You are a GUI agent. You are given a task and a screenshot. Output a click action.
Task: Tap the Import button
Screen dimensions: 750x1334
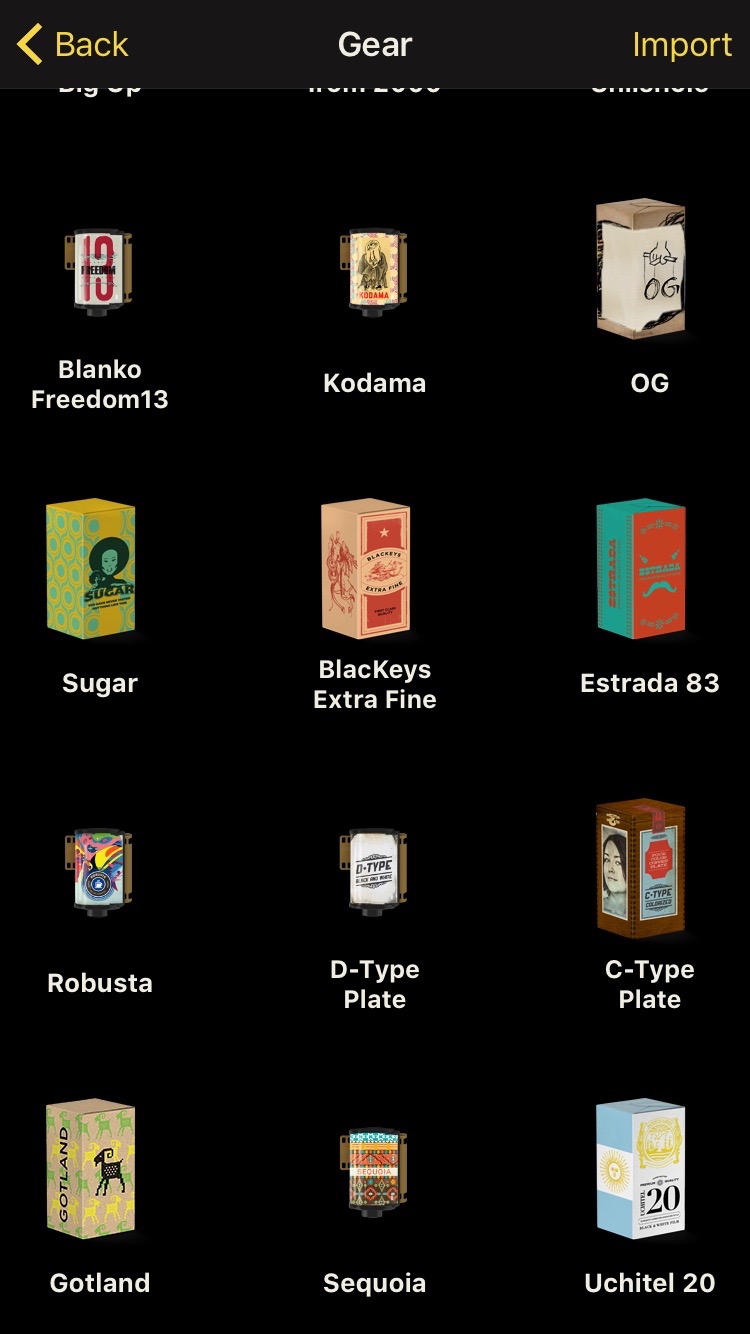pyautogui.click(x=682, y=45)
